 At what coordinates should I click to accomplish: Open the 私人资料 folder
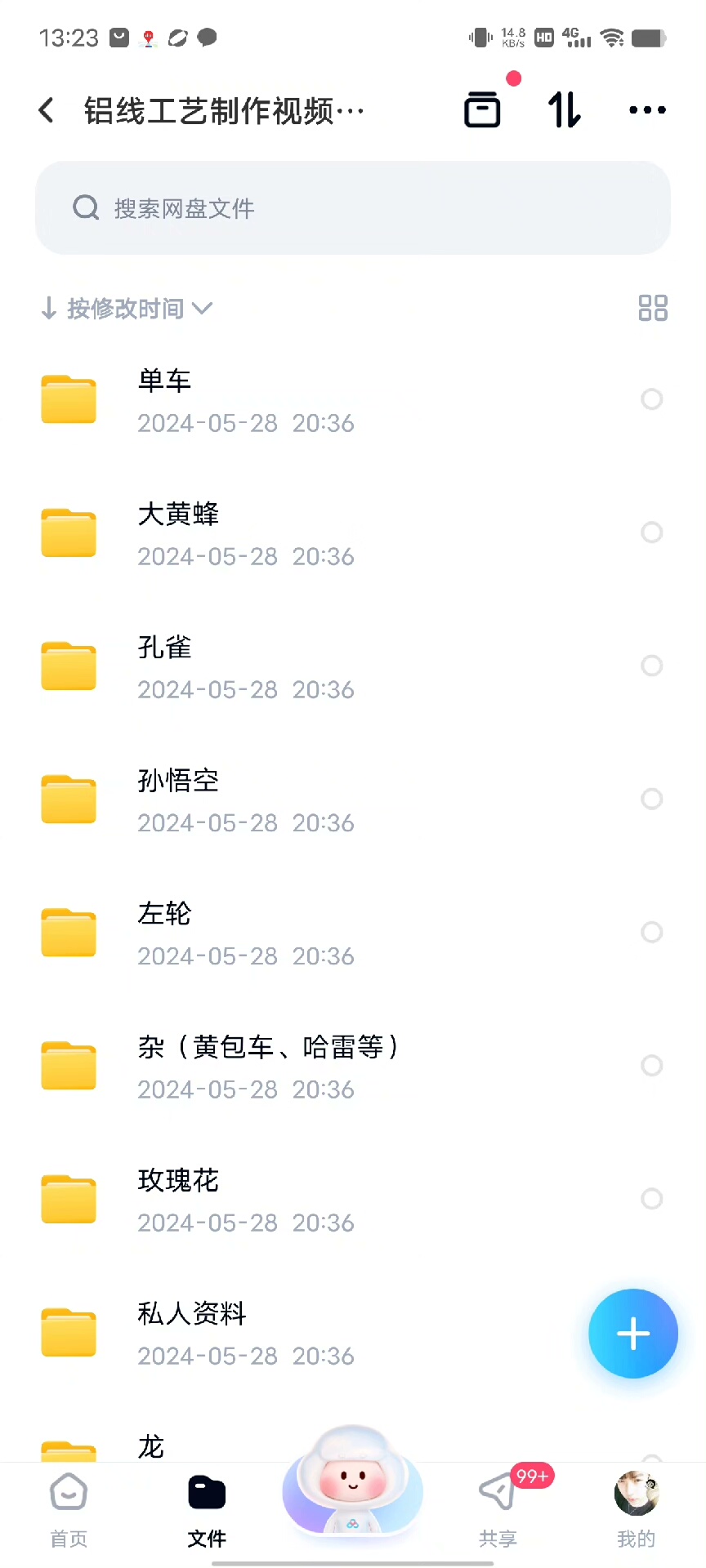(245, 1333)
